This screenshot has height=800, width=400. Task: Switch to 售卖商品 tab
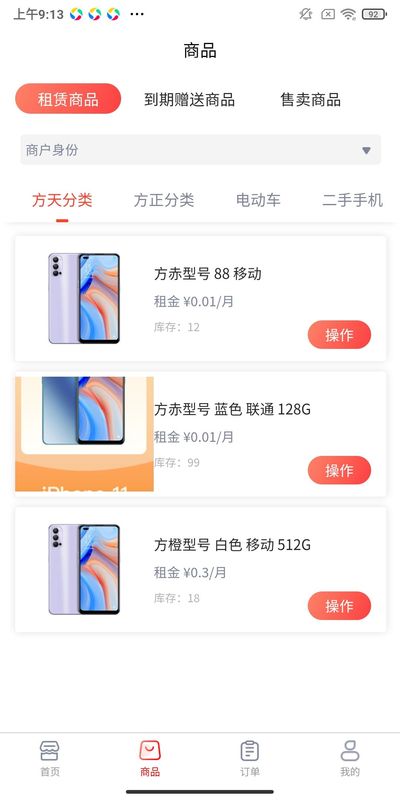coord(310,99)
